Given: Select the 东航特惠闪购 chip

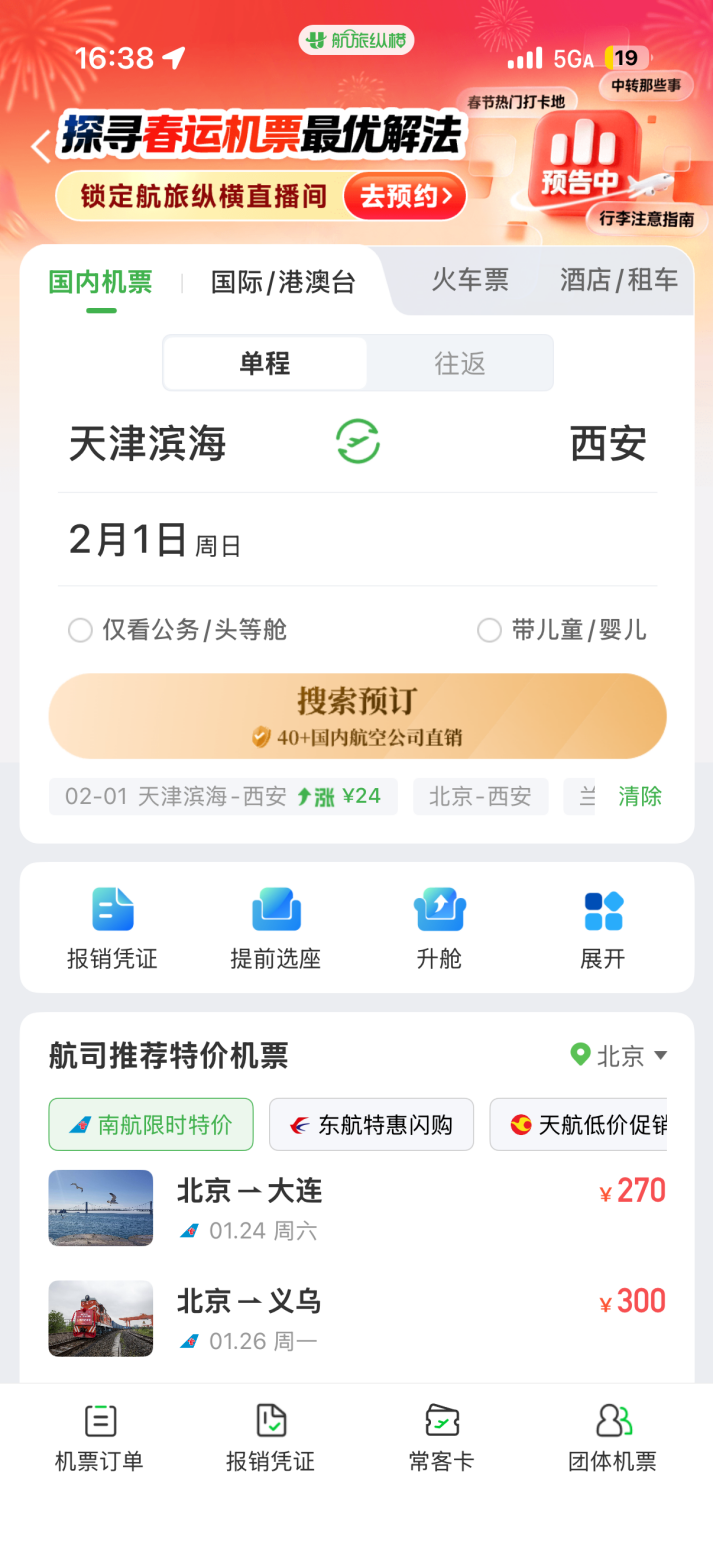Looking at the screenshot, I should [371, 1125].
